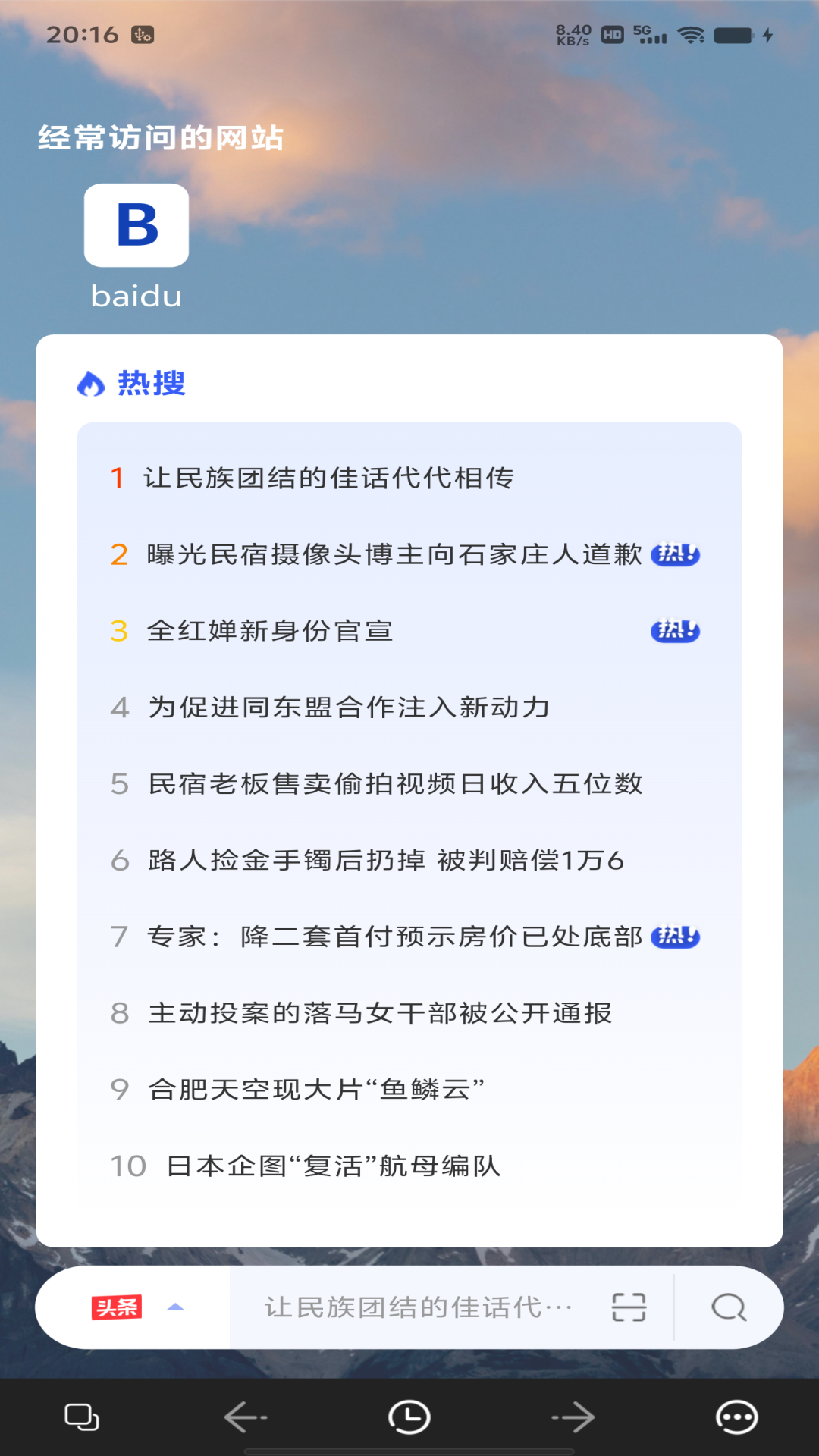This screenshot has width=819, height=1456.
Task: Open the baidu frequently visited site shortcut
Action: point(136,226)
